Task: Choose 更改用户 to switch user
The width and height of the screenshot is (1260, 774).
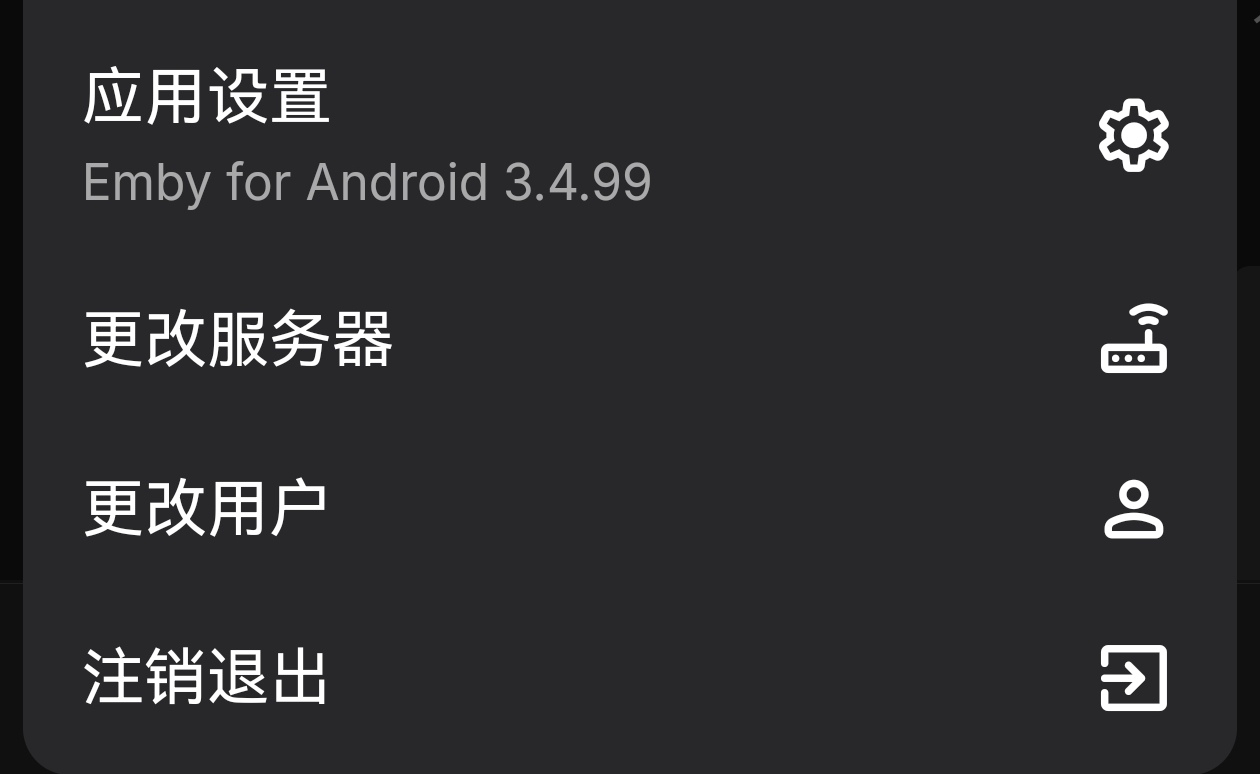Action: point(206,510)
